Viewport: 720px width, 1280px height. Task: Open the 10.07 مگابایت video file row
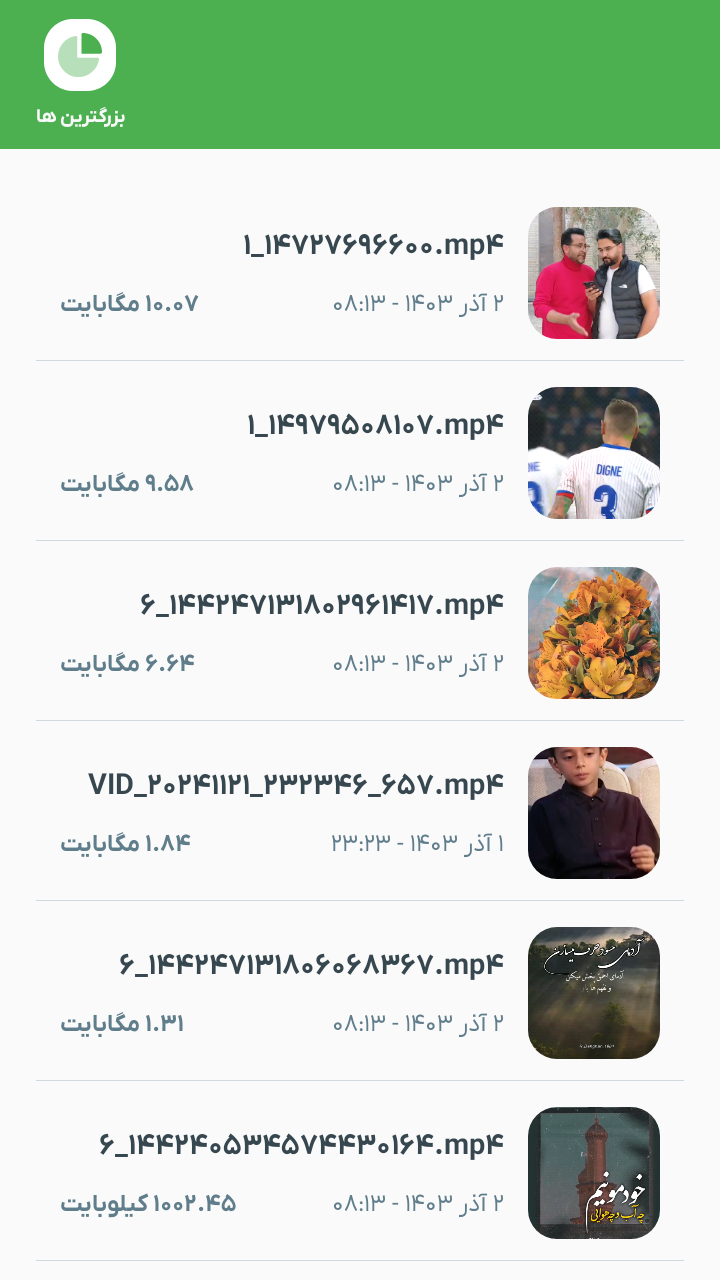pyautogui.click(x=360, y=272)
